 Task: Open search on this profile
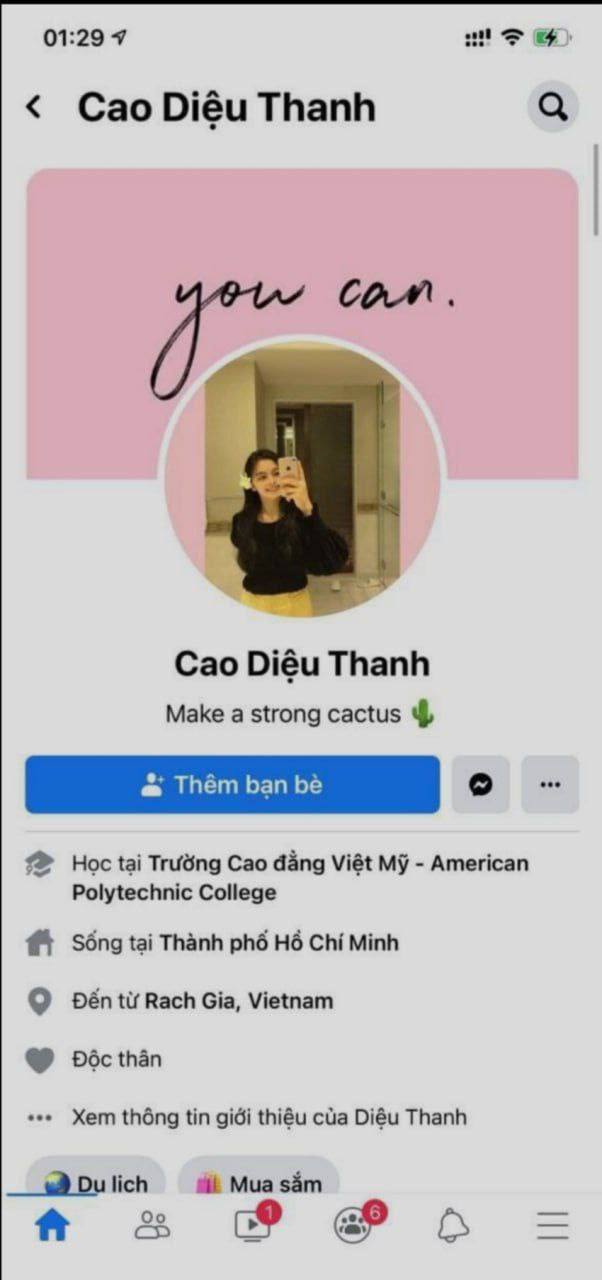(x=552, y=106)
